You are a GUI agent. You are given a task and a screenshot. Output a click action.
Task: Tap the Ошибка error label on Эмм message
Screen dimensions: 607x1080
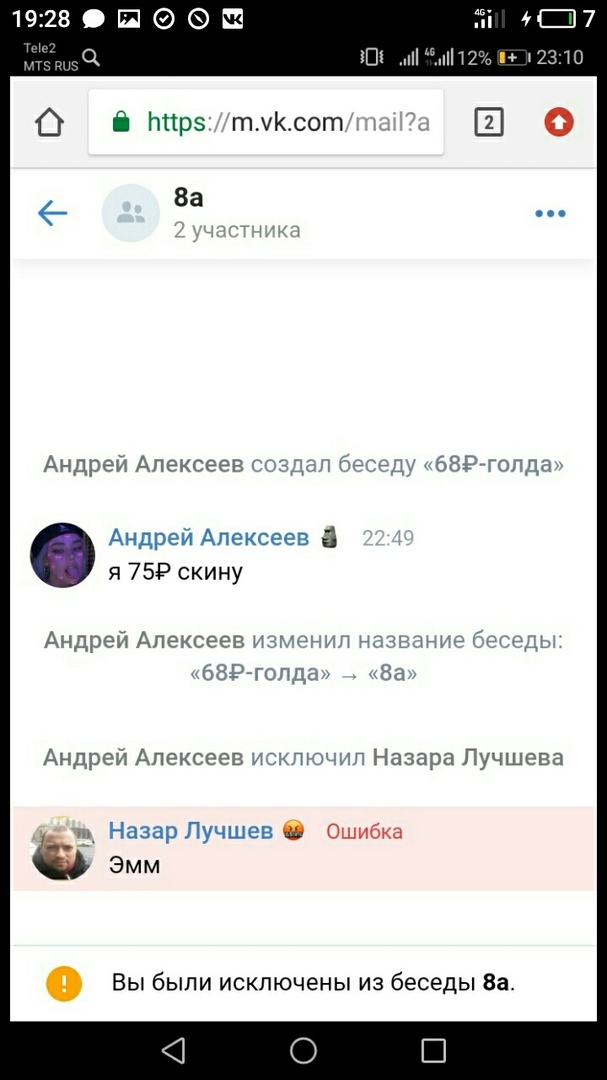point(364,831)
